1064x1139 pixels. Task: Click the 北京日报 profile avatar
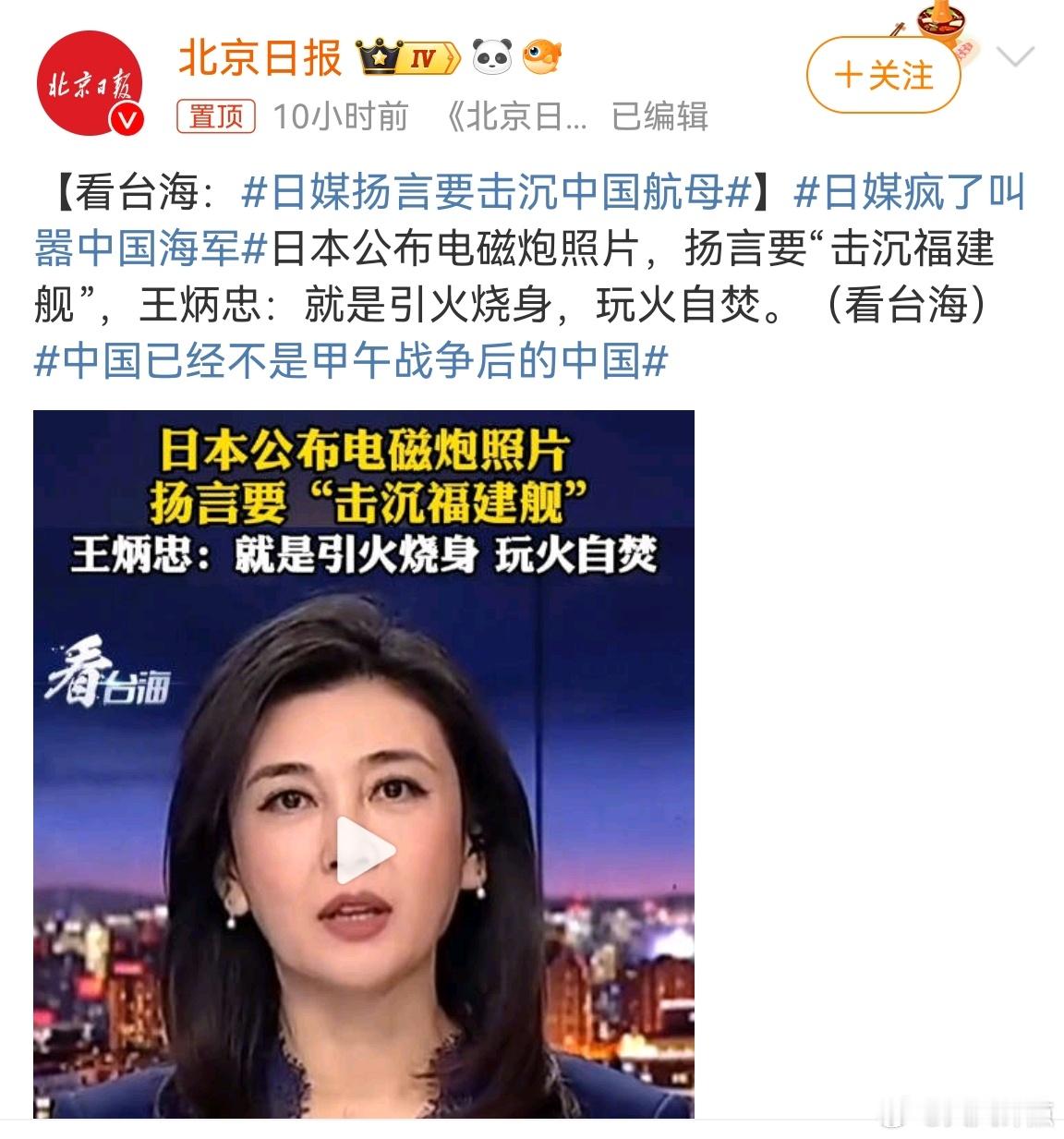(x=90, y=81)
